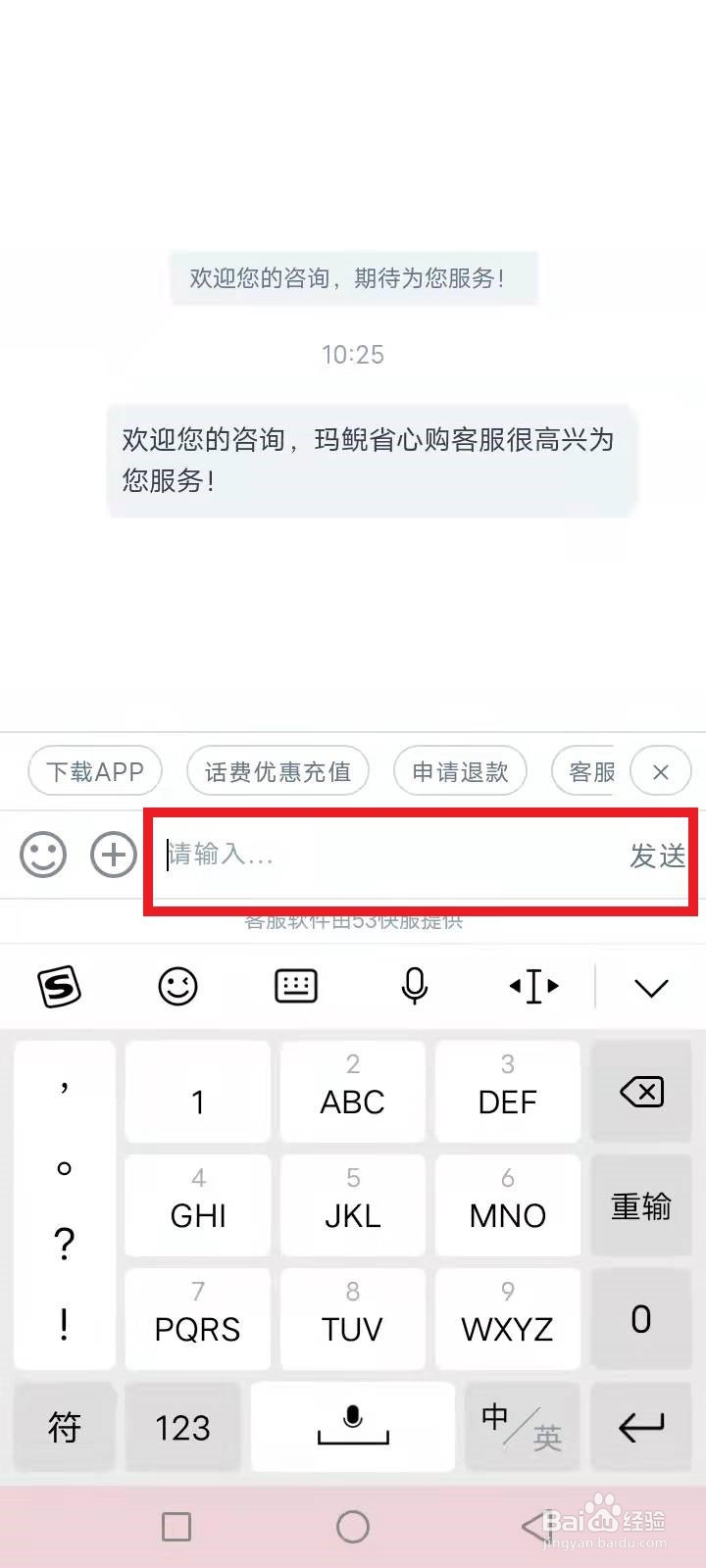This screenshot has width=706, height=1568.
Task: Select the 下载APP quick reply chip
Action: pos(94,771)
